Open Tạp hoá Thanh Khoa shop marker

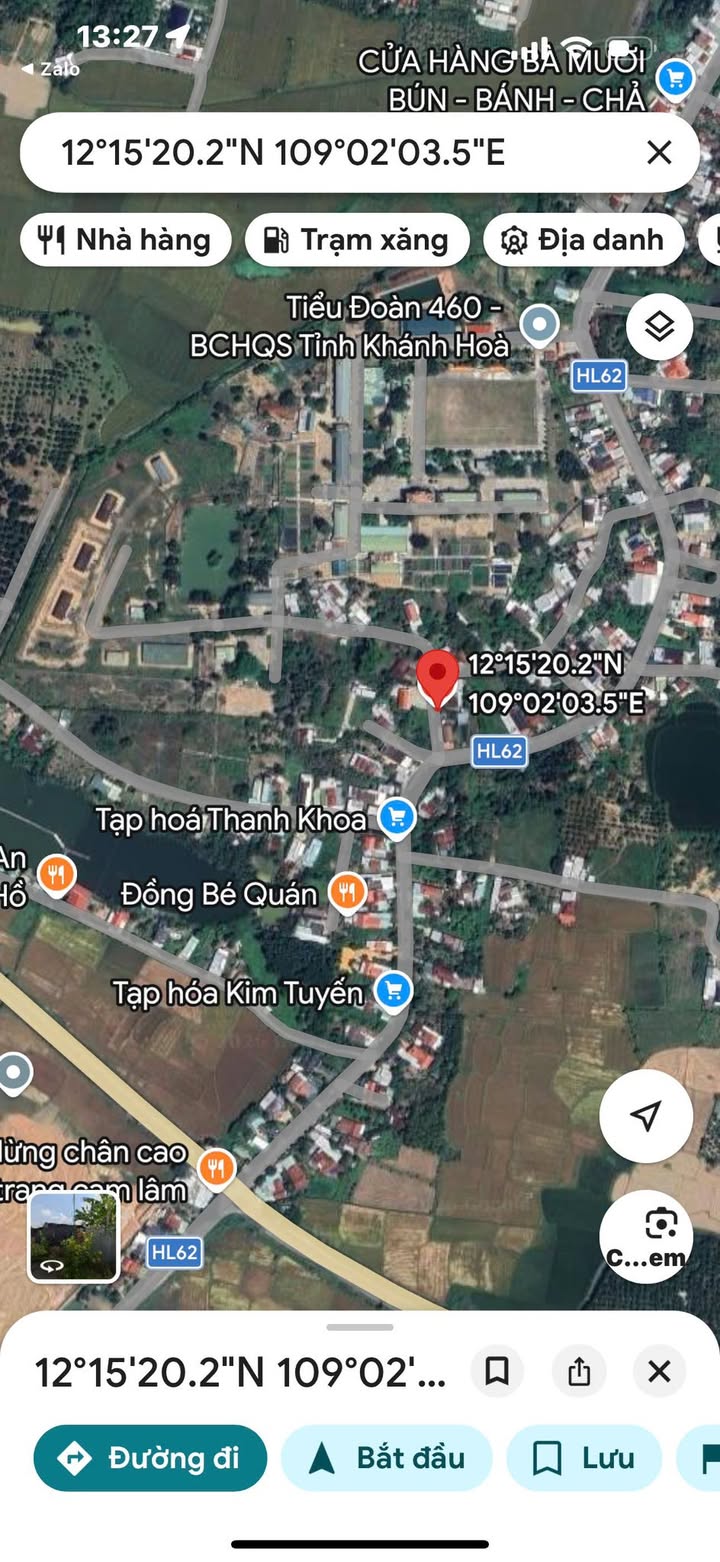pyautogui.click(x=397, y=818)
